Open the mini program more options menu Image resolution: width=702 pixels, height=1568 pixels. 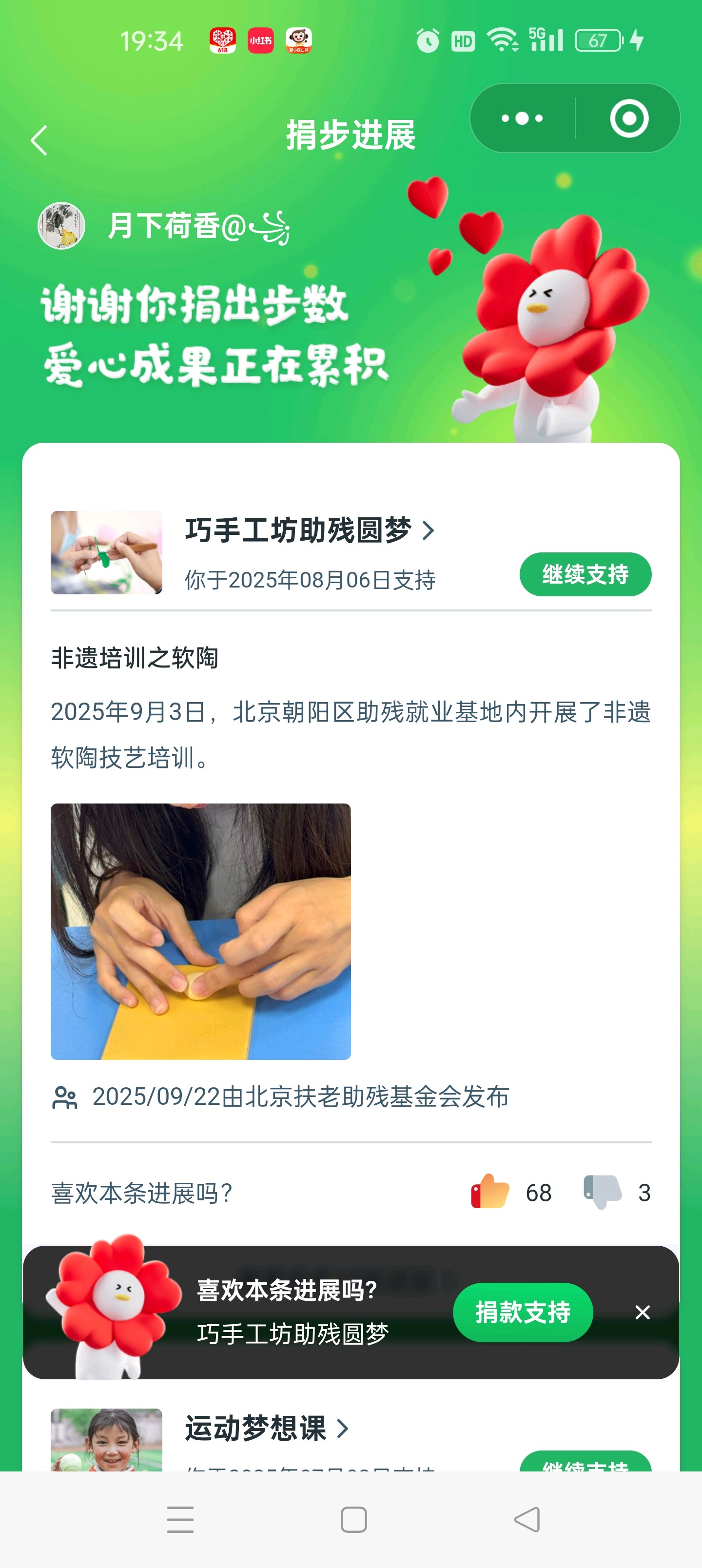point(522,118)
